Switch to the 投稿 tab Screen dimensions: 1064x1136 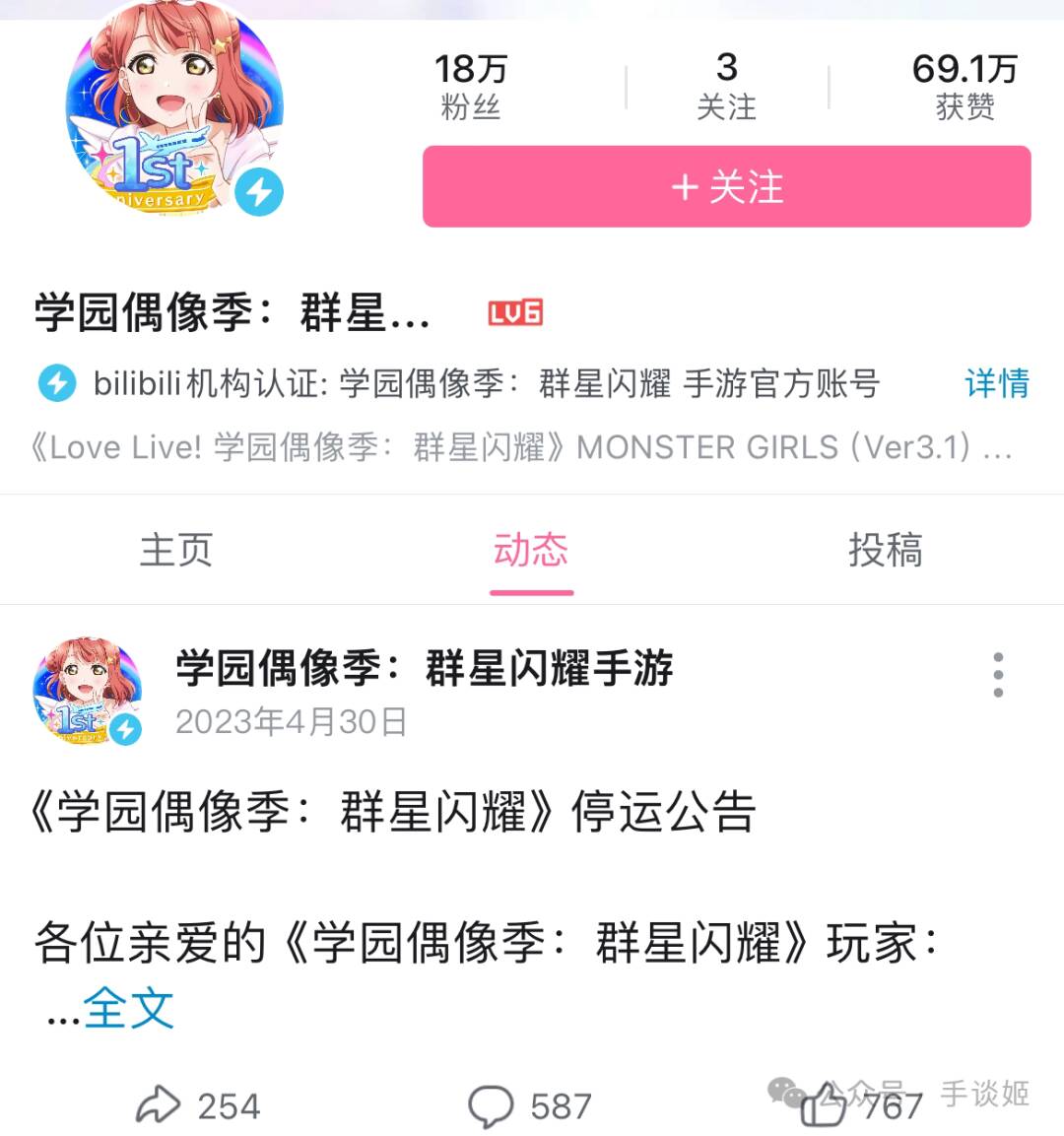(x=885, y=550)
